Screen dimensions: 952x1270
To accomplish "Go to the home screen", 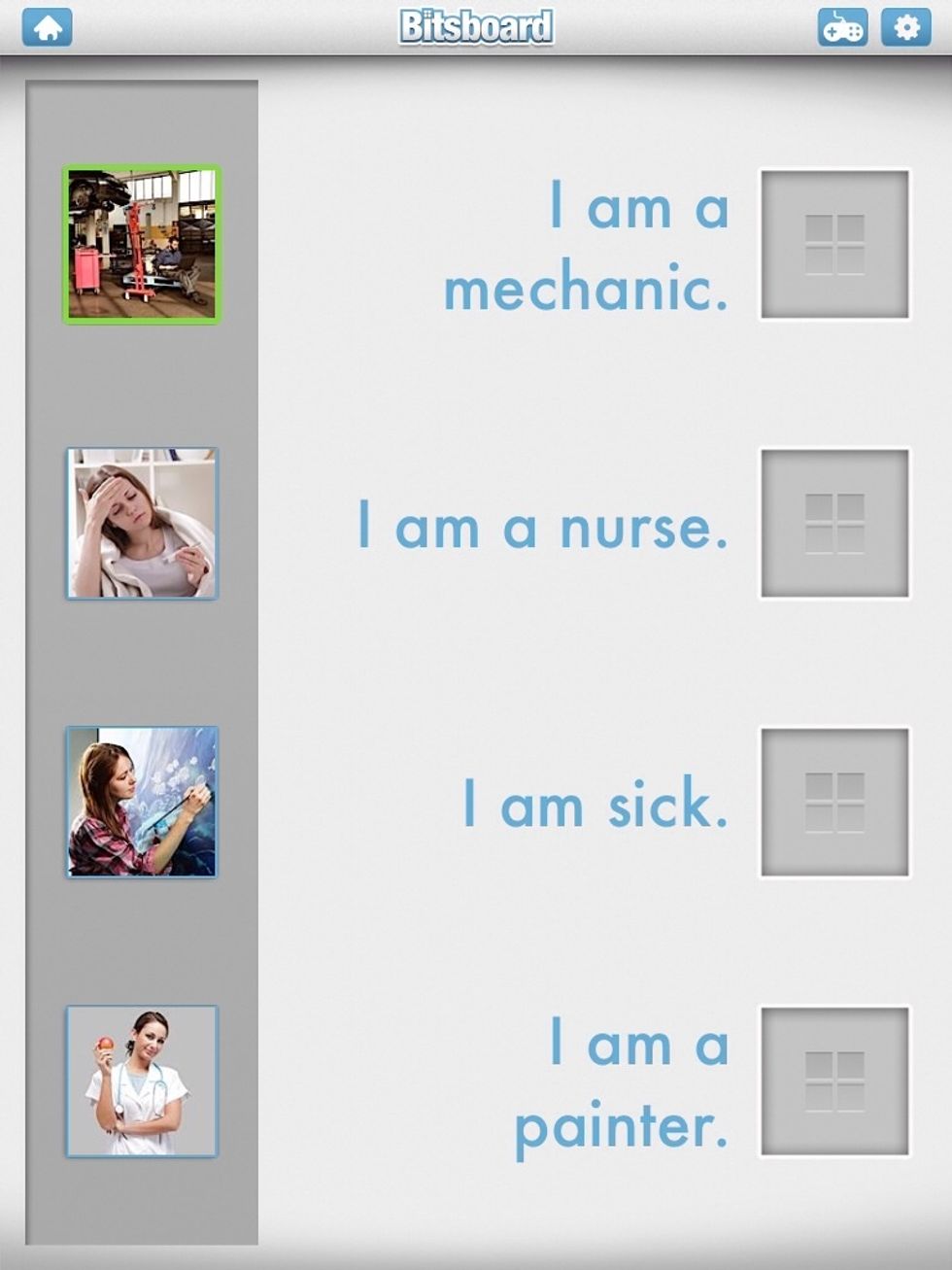I will [x=47, y=27].
